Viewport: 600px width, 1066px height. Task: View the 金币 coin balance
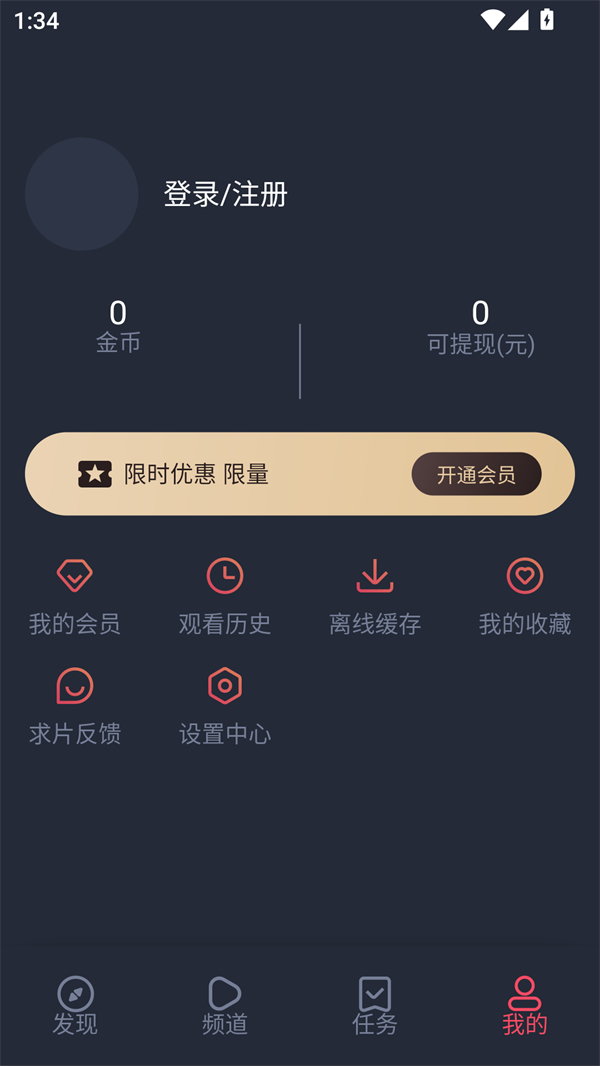[x=118, y=327]
